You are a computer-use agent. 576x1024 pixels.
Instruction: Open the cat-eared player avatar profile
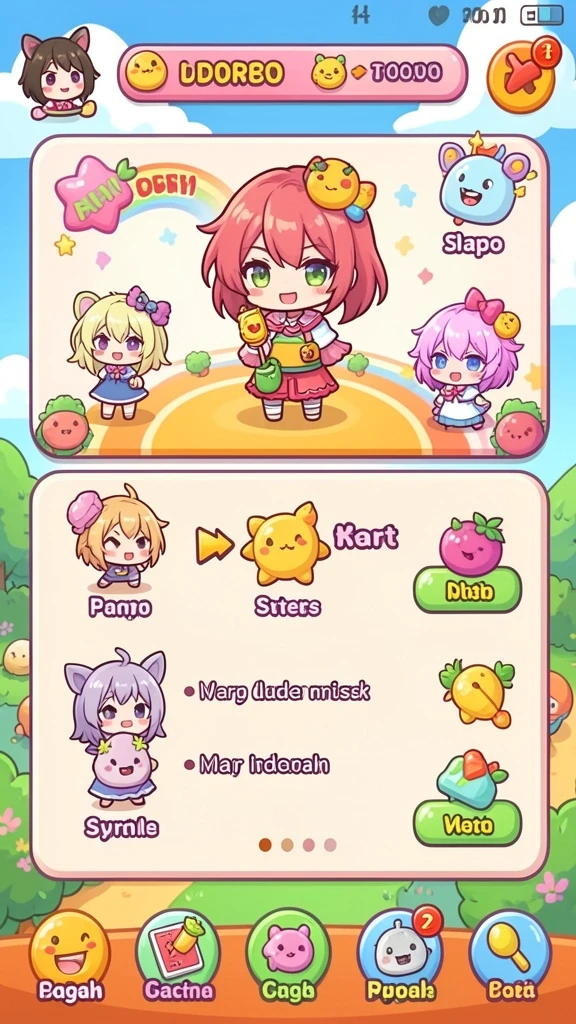click(58, 74)
